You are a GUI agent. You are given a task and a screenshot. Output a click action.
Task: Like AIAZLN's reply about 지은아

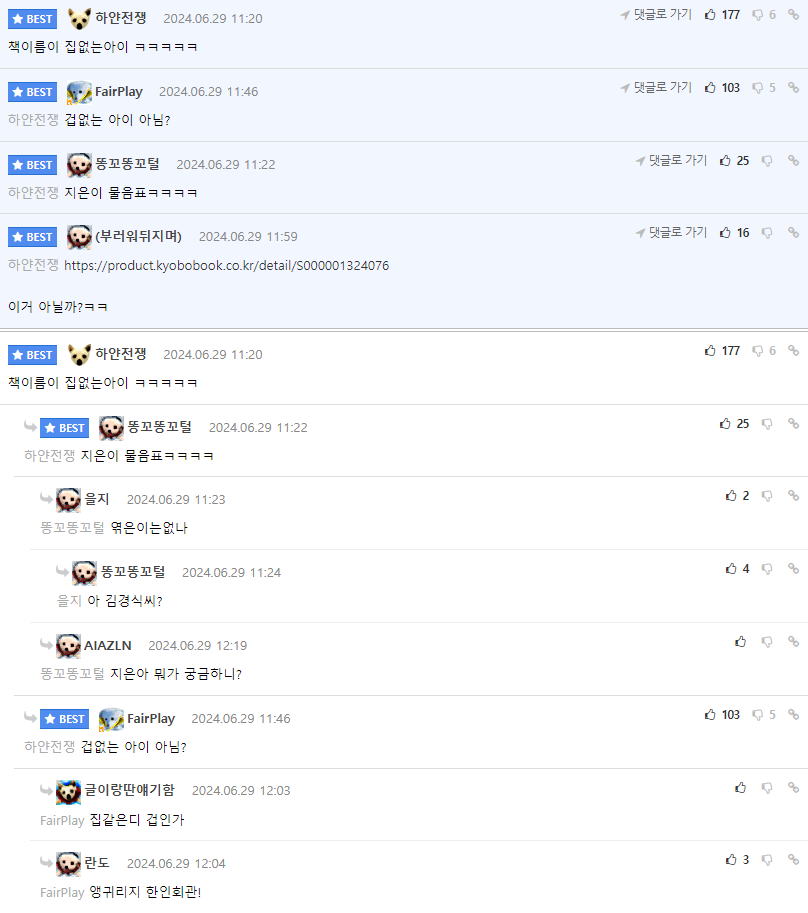click(x=740, y=642)
